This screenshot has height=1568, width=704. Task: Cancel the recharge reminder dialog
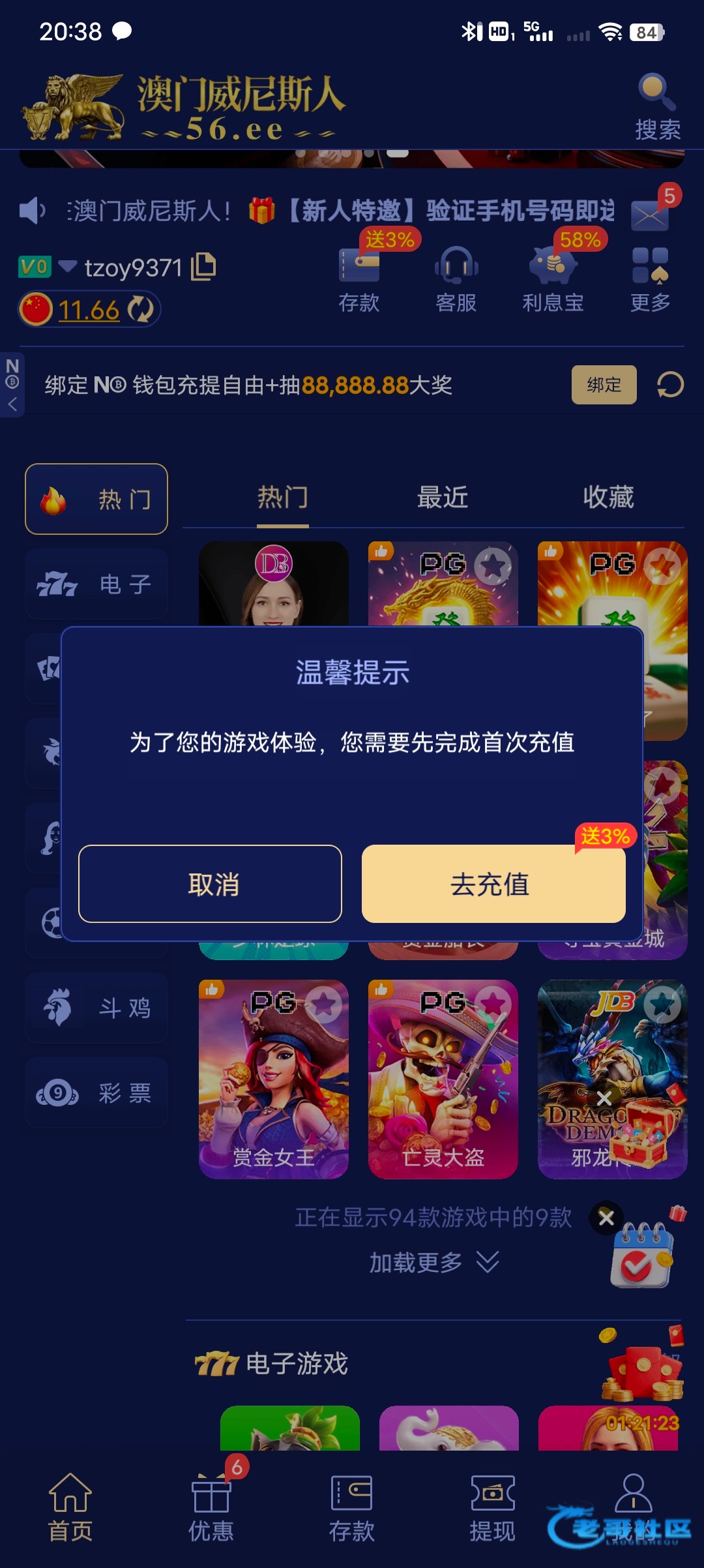pos(210,884)
